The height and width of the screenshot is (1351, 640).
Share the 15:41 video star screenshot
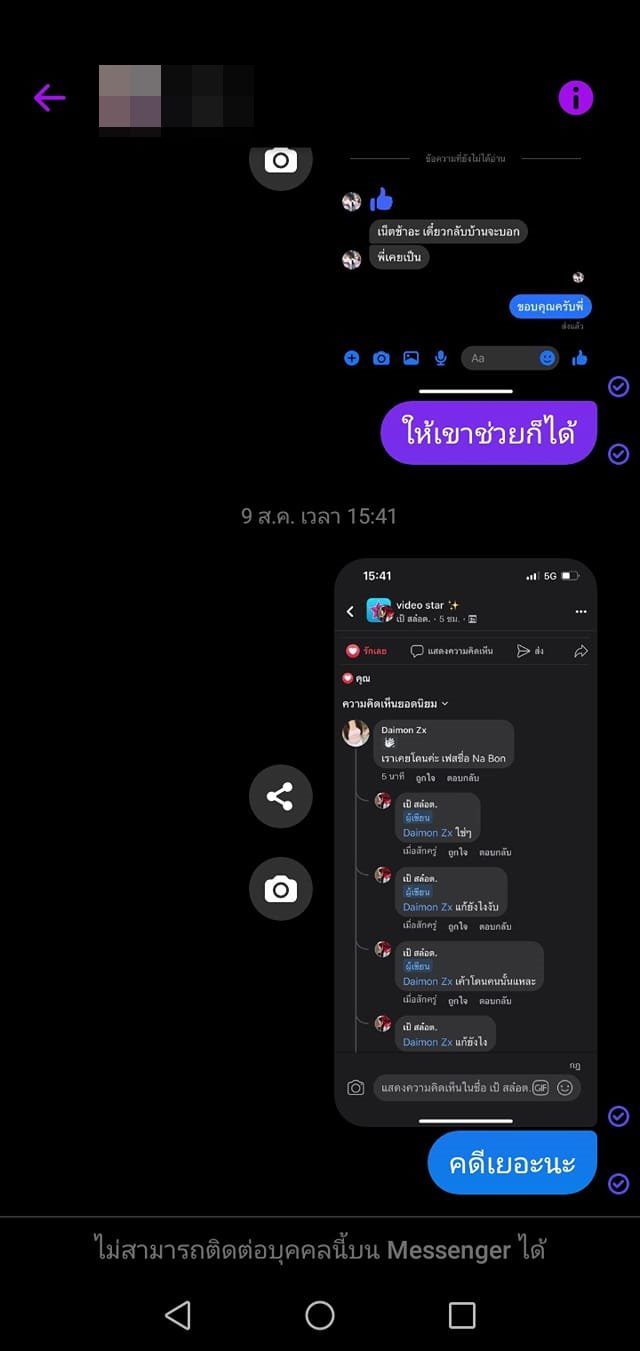(x=280, y=796)
